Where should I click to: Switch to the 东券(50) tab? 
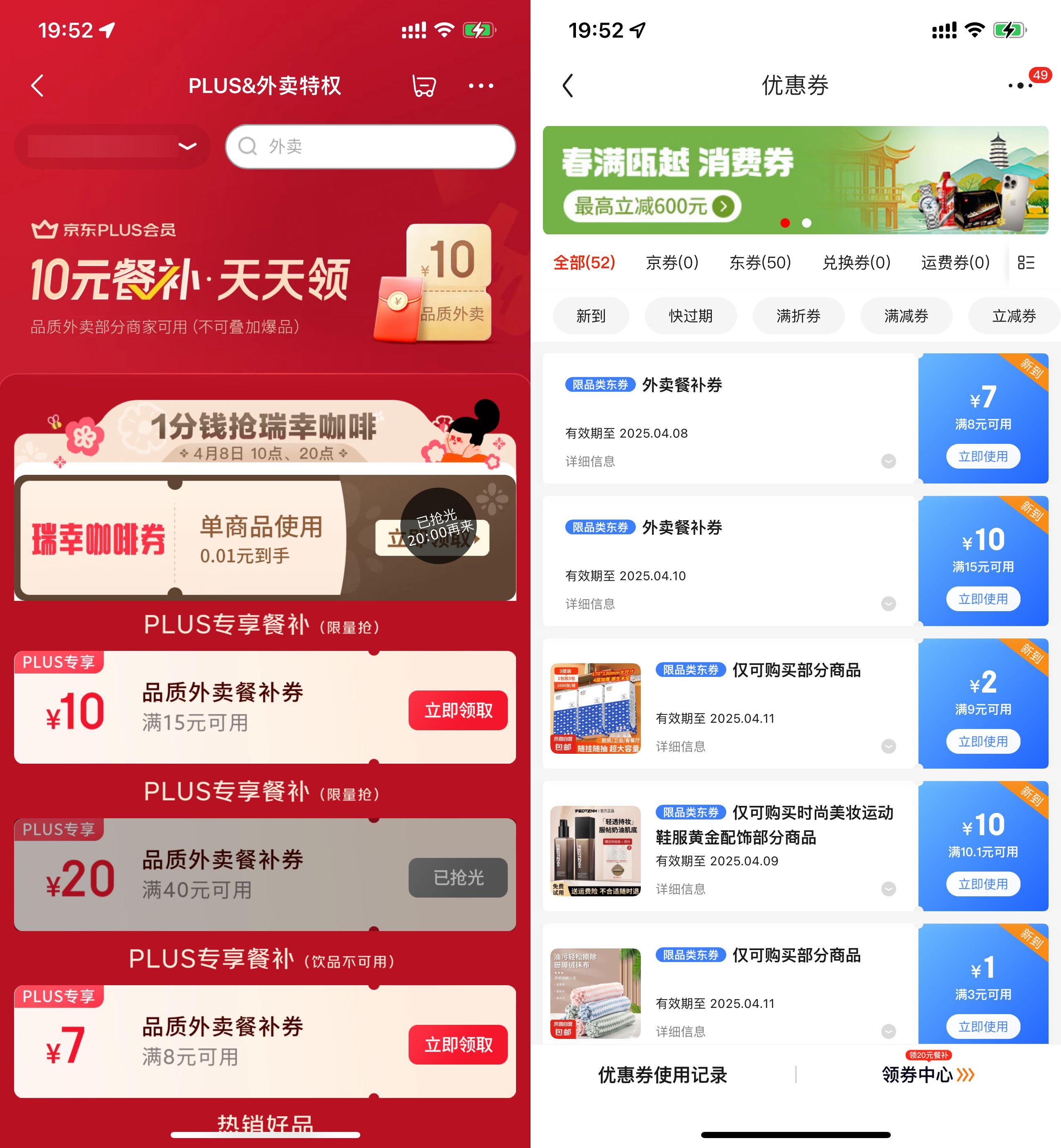(x=759, y=262)
